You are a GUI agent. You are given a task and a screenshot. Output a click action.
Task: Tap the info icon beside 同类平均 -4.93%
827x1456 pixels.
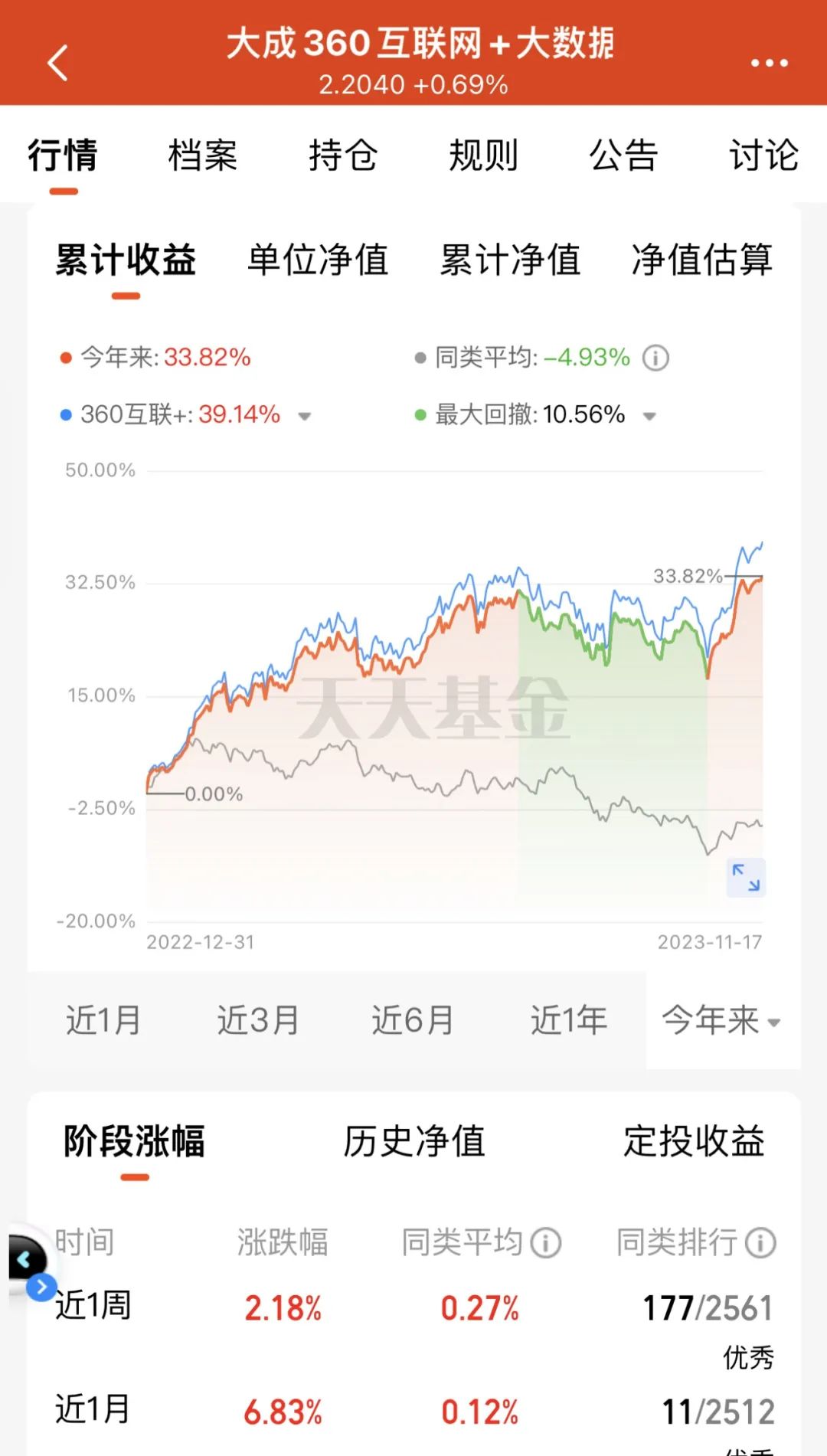point(655,358)
